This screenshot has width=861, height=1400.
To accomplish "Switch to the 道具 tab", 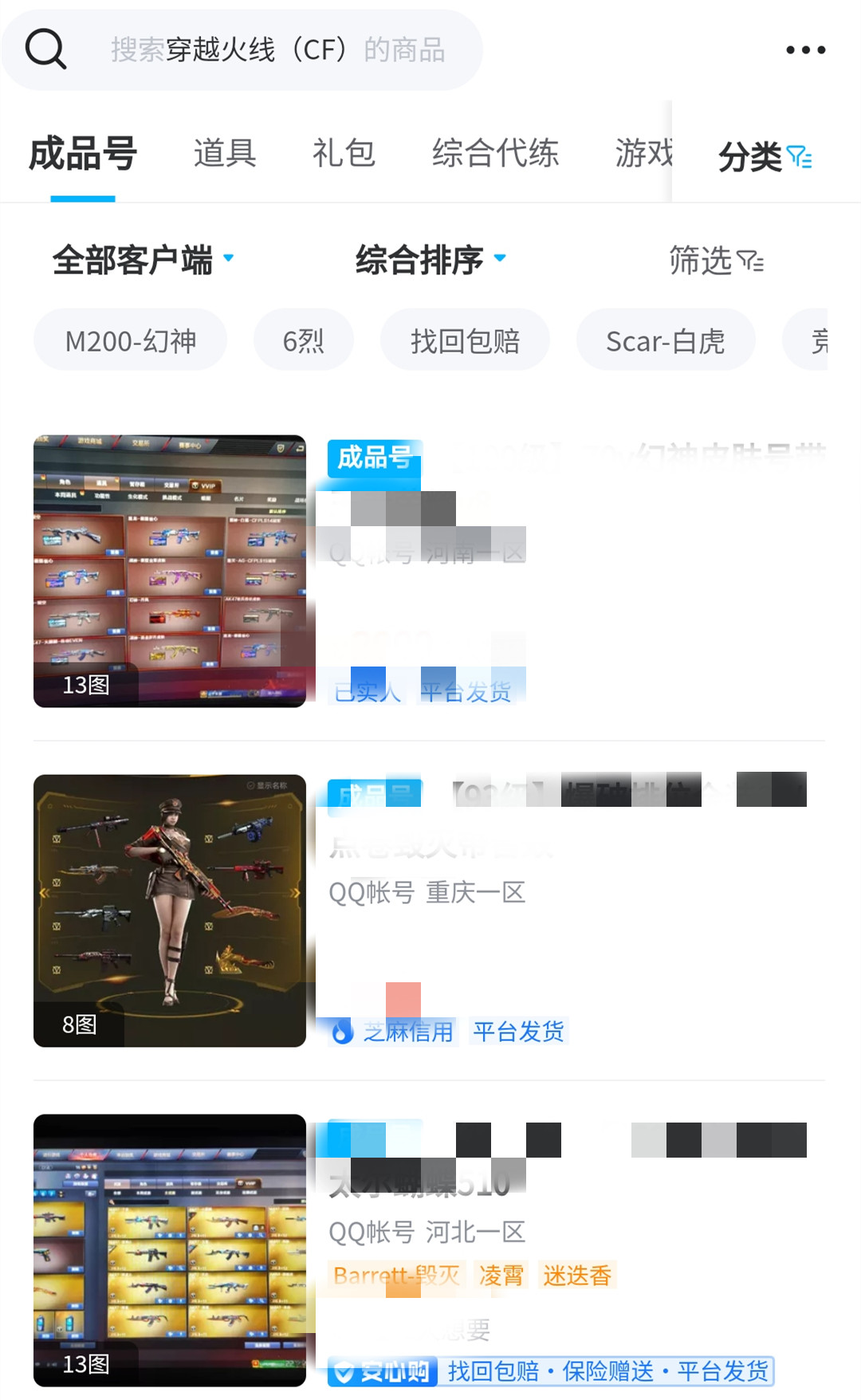I will tap(225, 153).
